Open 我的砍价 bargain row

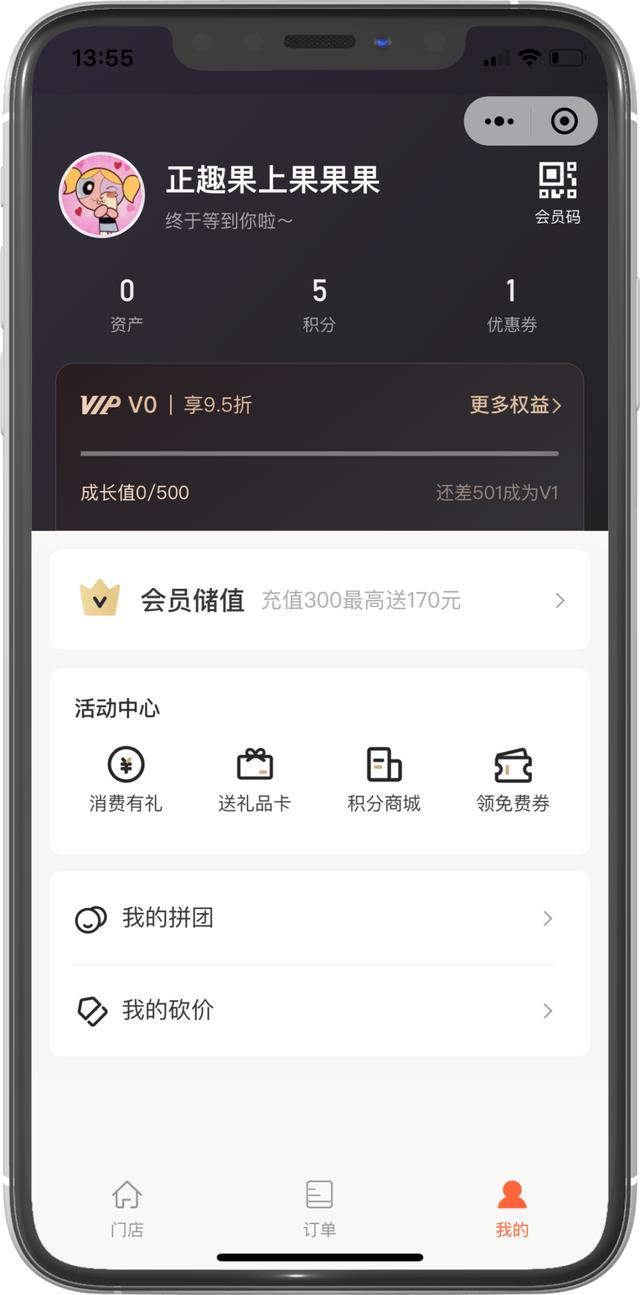tap(319, 1010)
